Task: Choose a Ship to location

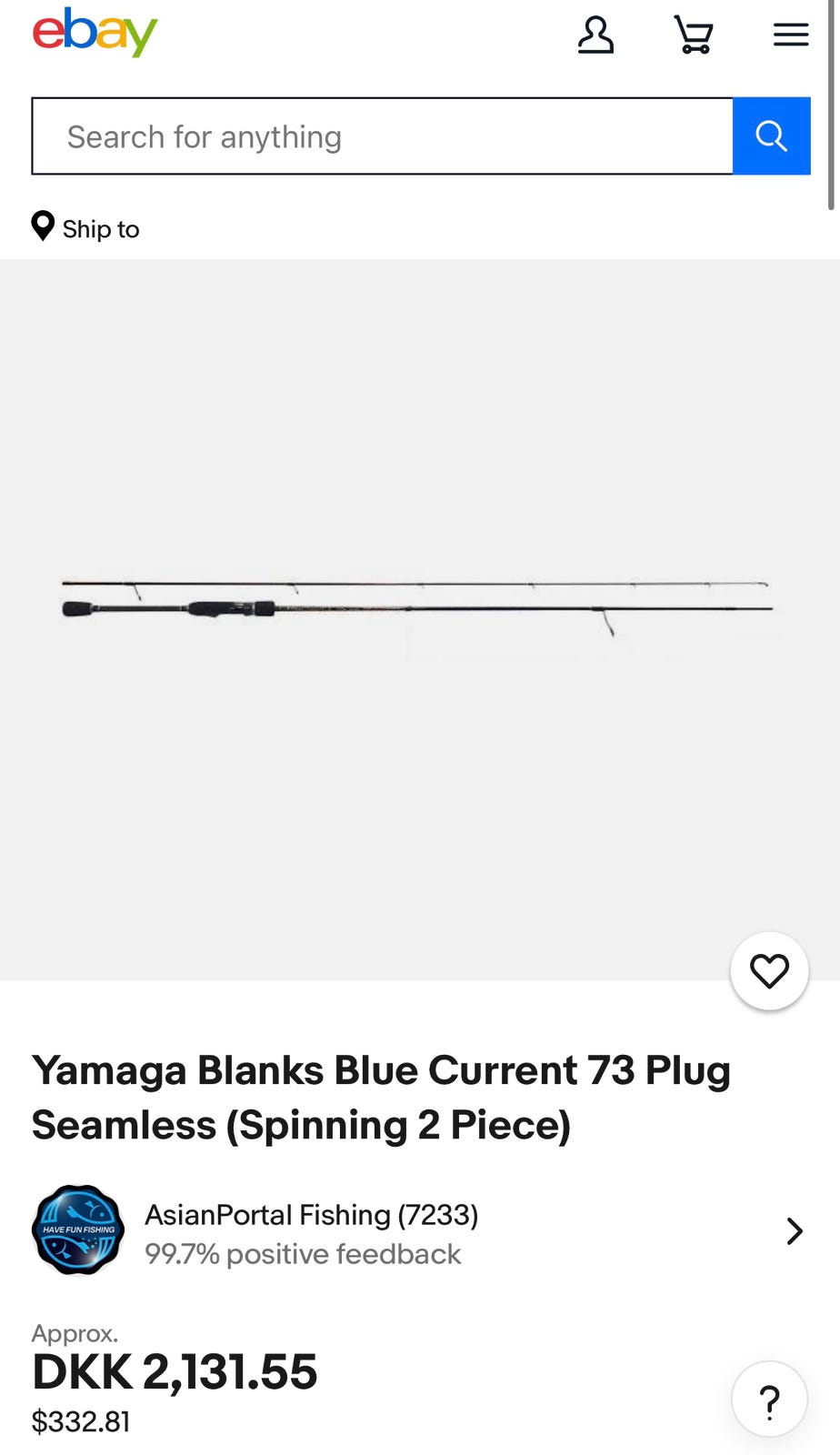Action: point(86,227)
